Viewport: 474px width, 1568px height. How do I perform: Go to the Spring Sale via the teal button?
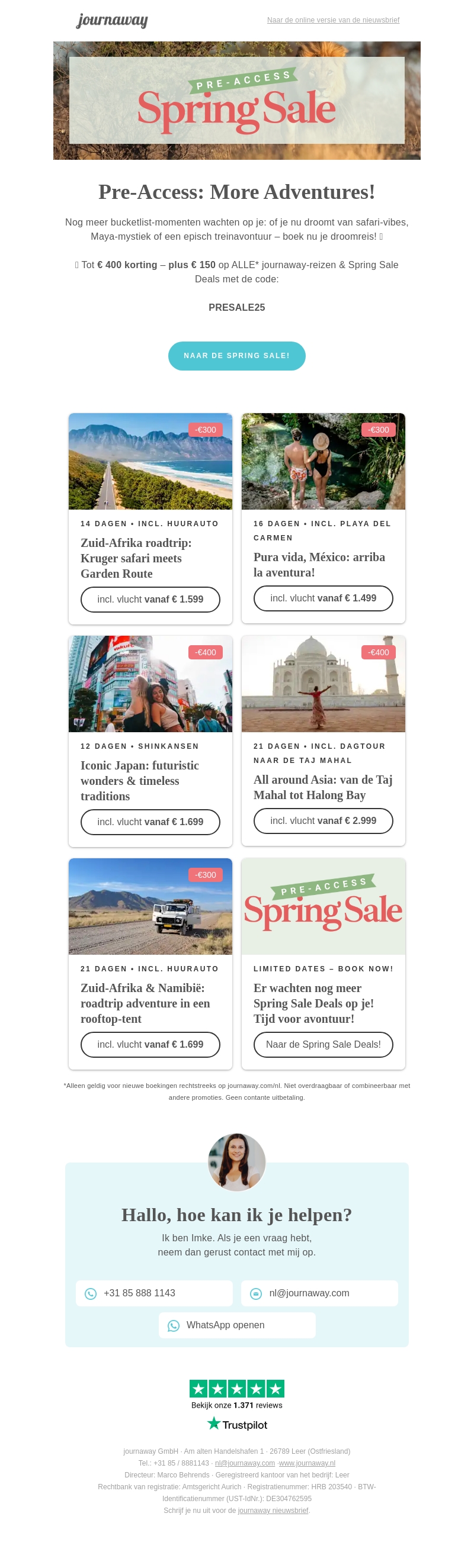(x=236, y=356)
